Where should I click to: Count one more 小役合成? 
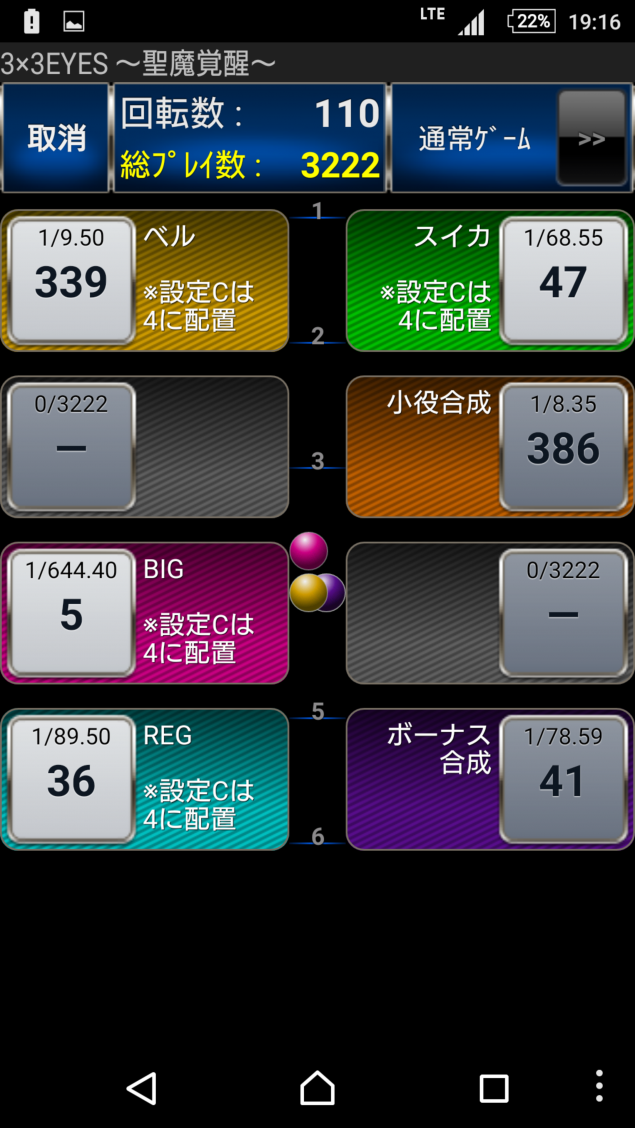563,447
